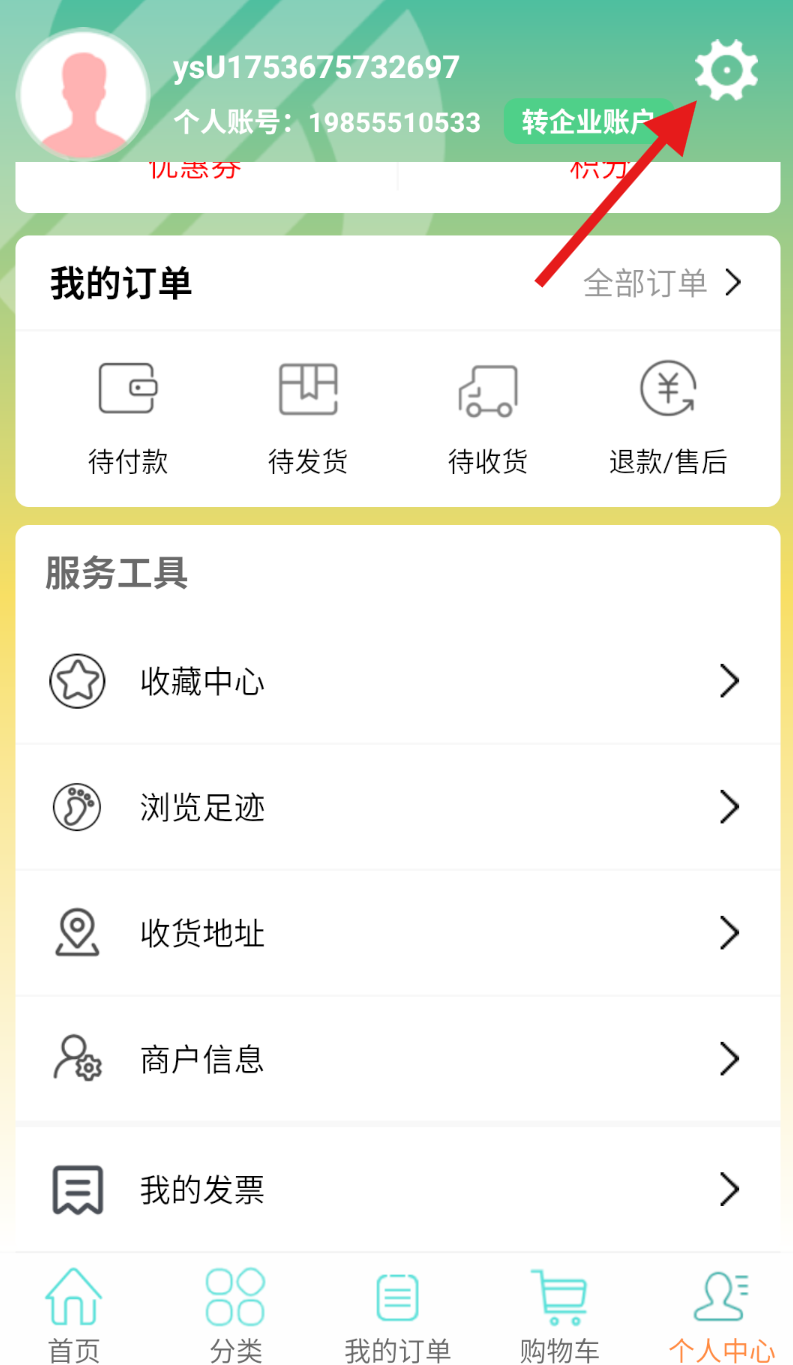Open browsing history (浏览足迹)
Image resolution: width=793 pixels, height=1365 pixels.
(x=397, y=807)
